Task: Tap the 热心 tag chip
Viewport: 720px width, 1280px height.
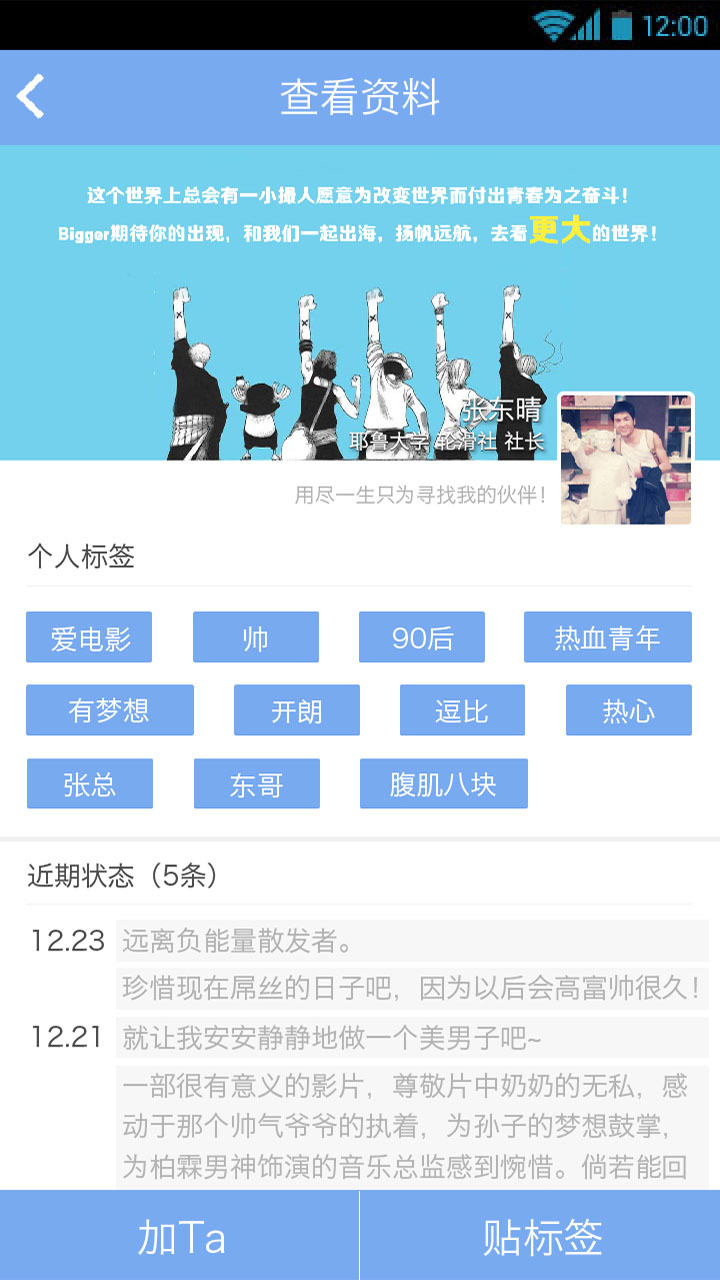Action: 628,710
